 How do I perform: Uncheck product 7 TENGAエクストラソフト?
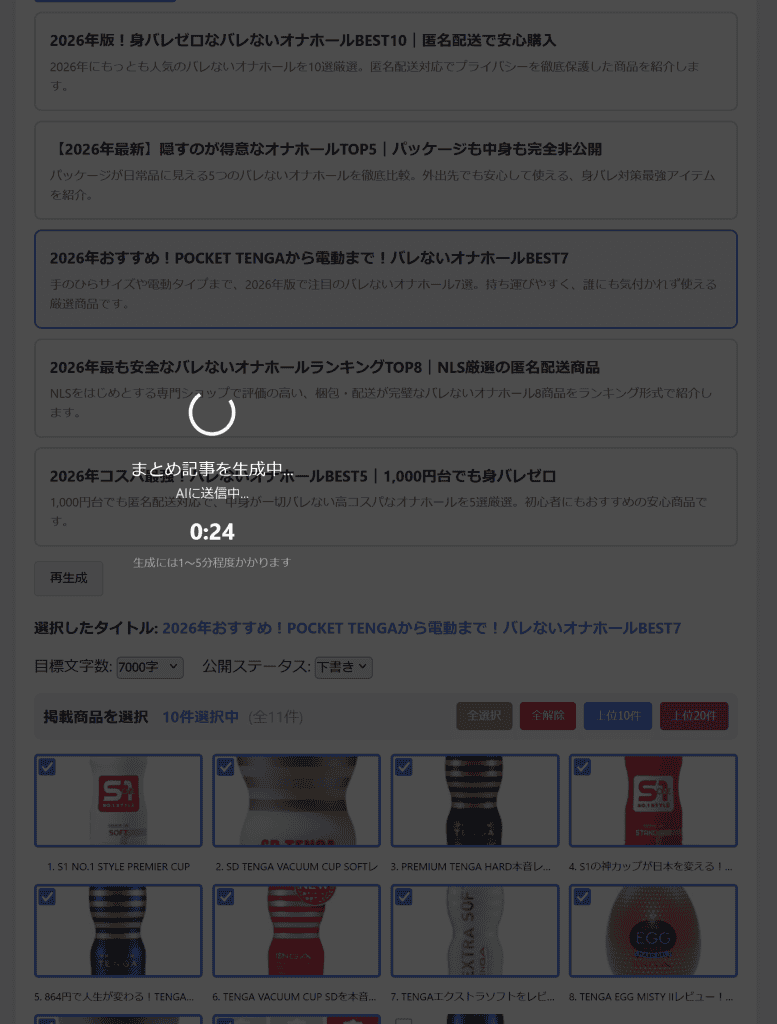(403, 897)
